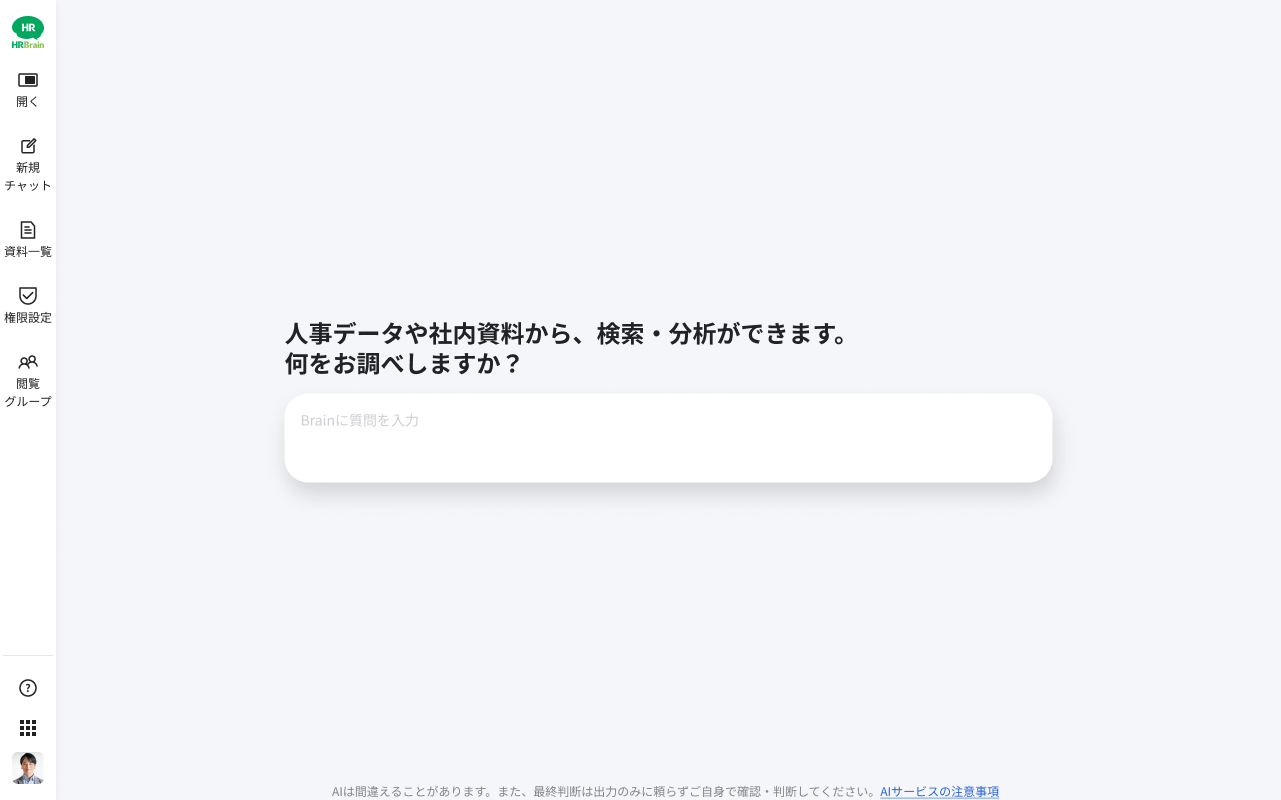The width and height of the screenshot is (1281, 800).
Task: Open 閲覧グループ viewing groups
Action: [x=28, y=380]
